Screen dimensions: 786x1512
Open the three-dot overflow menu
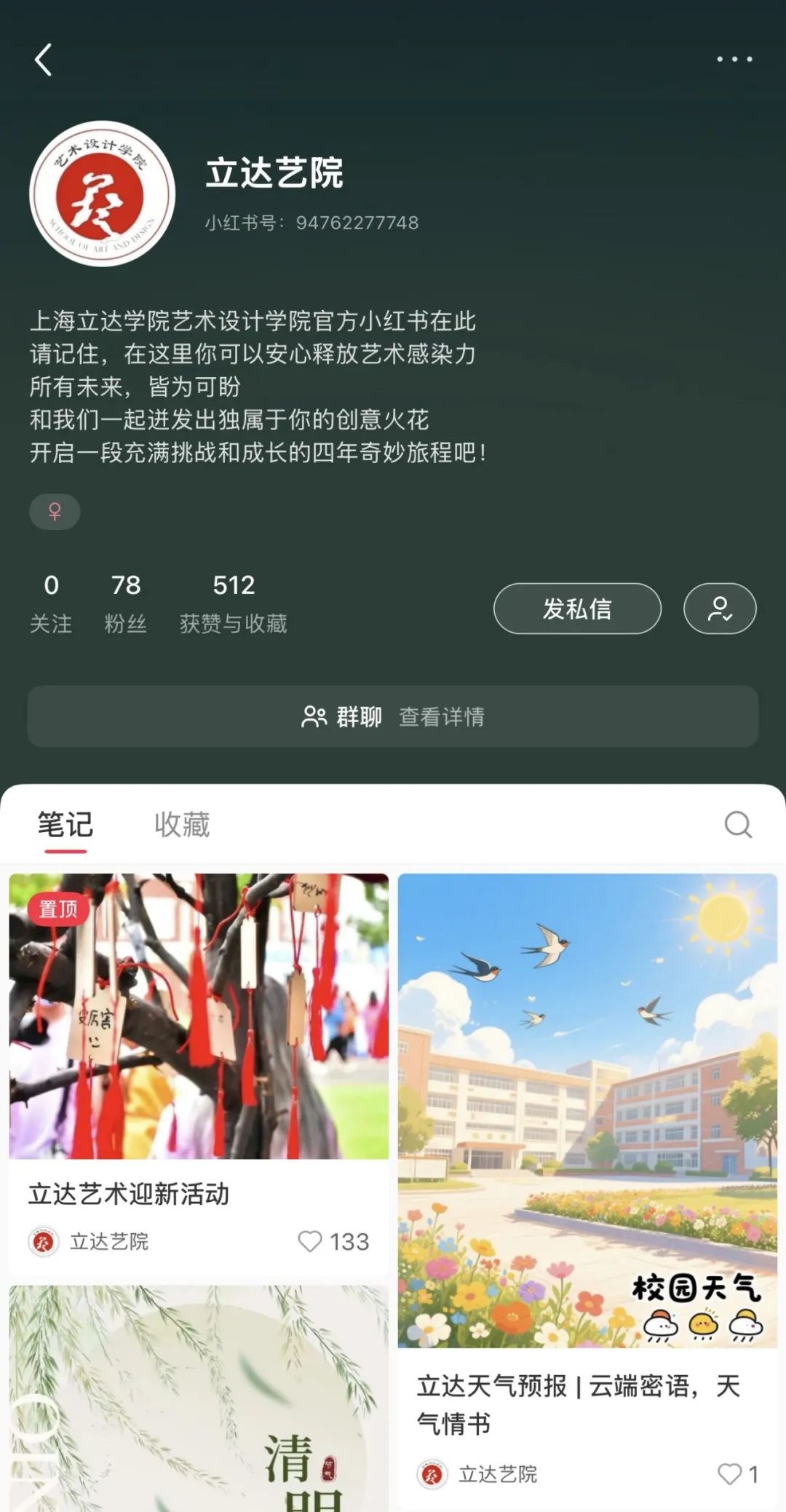(734, 59)
